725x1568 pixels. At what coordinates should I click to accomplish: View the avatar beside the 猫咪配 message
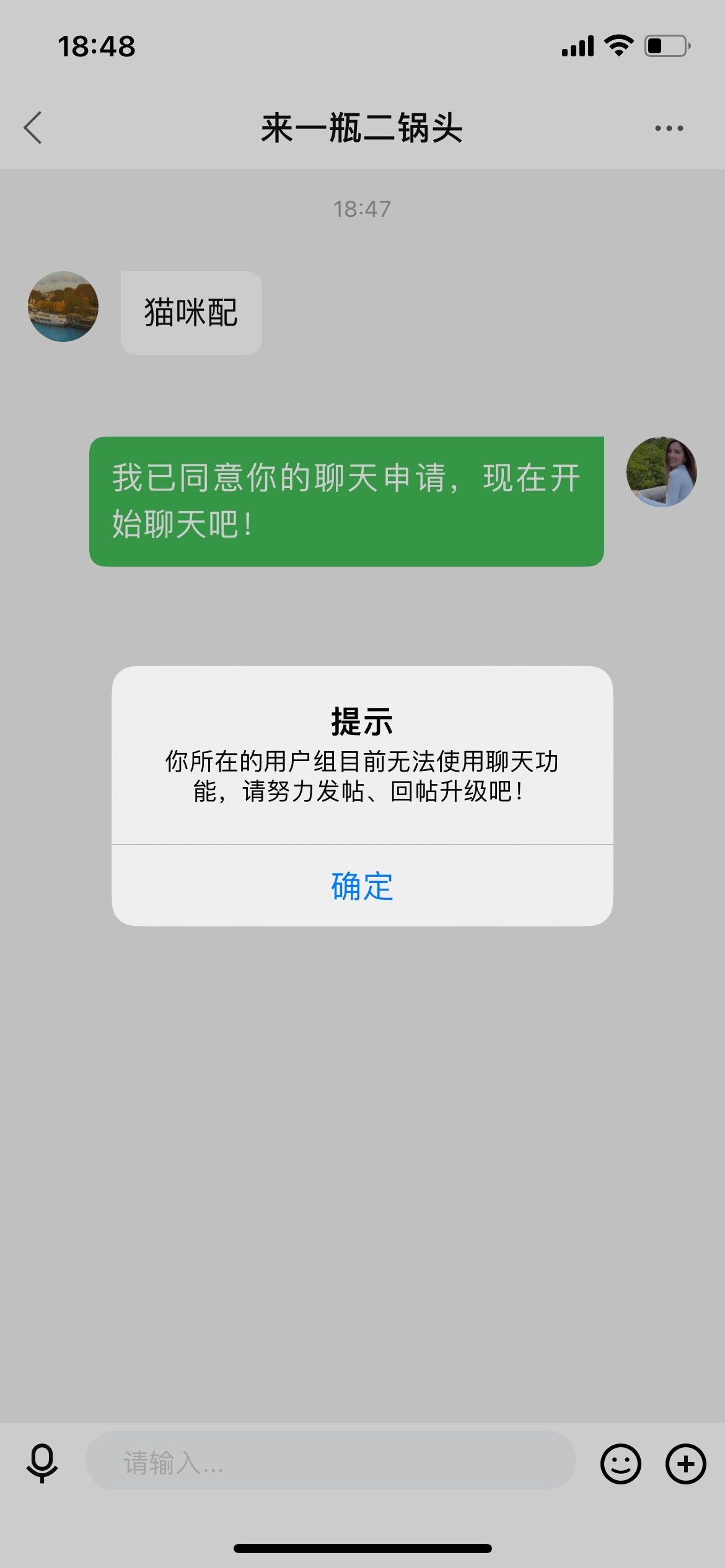click(x=63, y=307)
